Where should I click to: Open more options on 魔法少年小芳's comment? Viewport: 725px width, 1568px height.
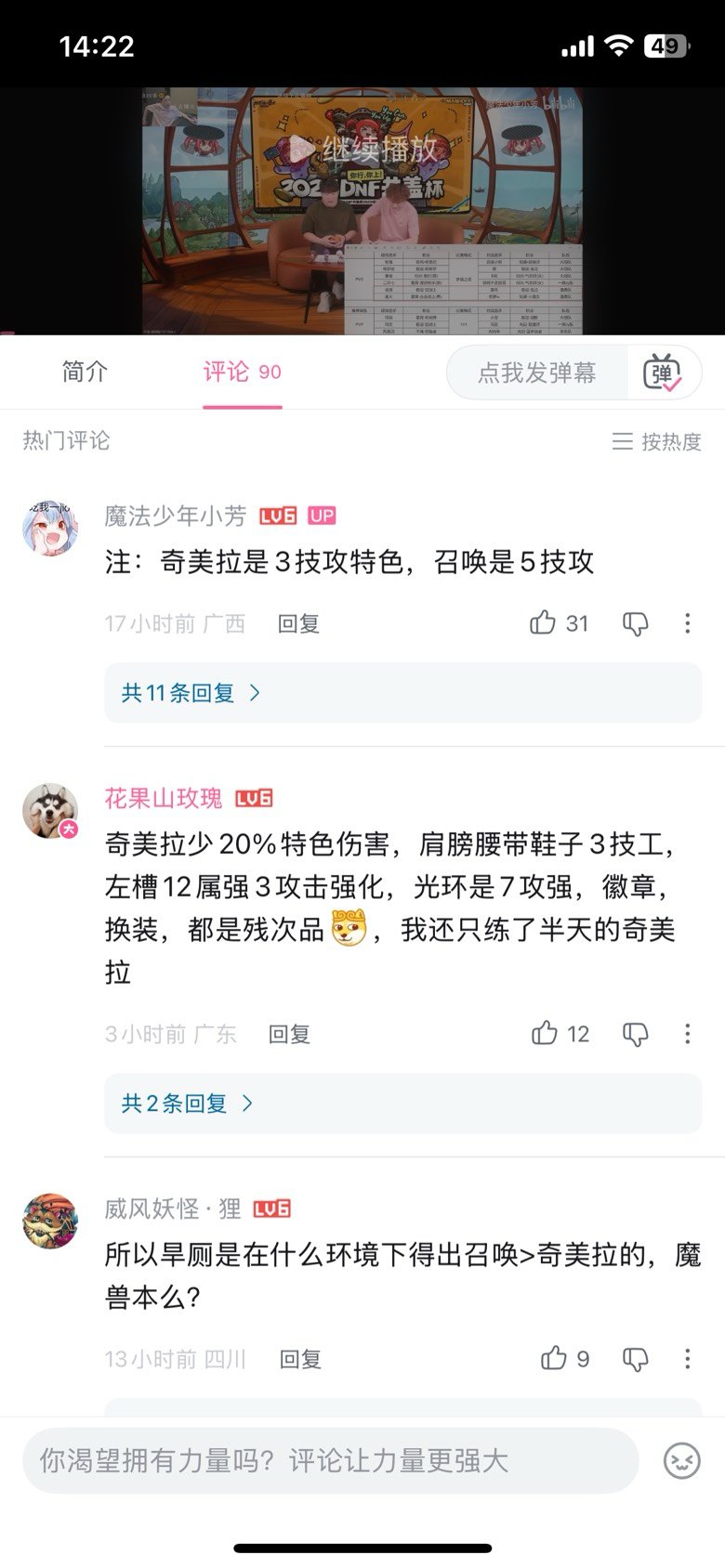(687, 623)
